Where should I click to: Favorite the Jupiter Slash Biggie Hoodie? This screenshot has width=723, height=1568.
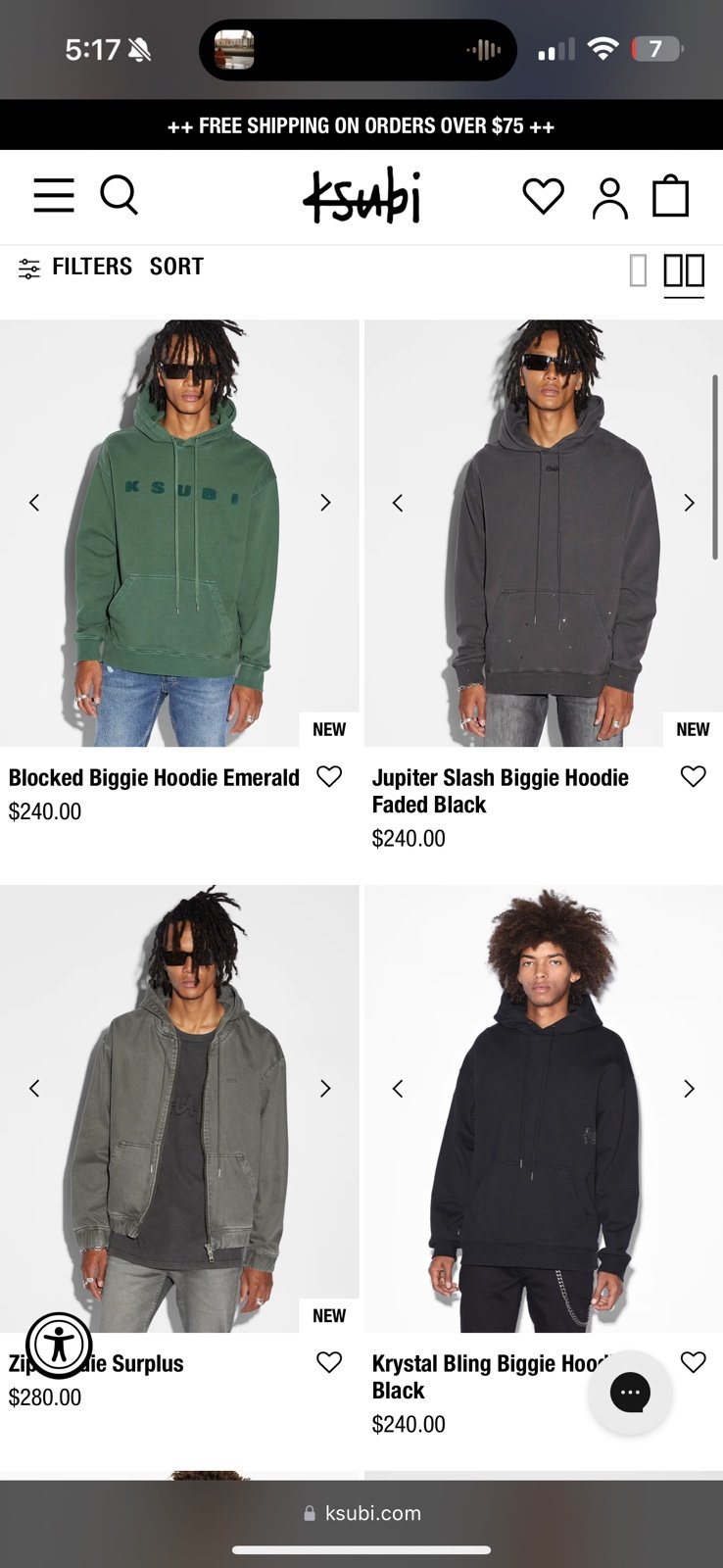click(x=693, y=777)
